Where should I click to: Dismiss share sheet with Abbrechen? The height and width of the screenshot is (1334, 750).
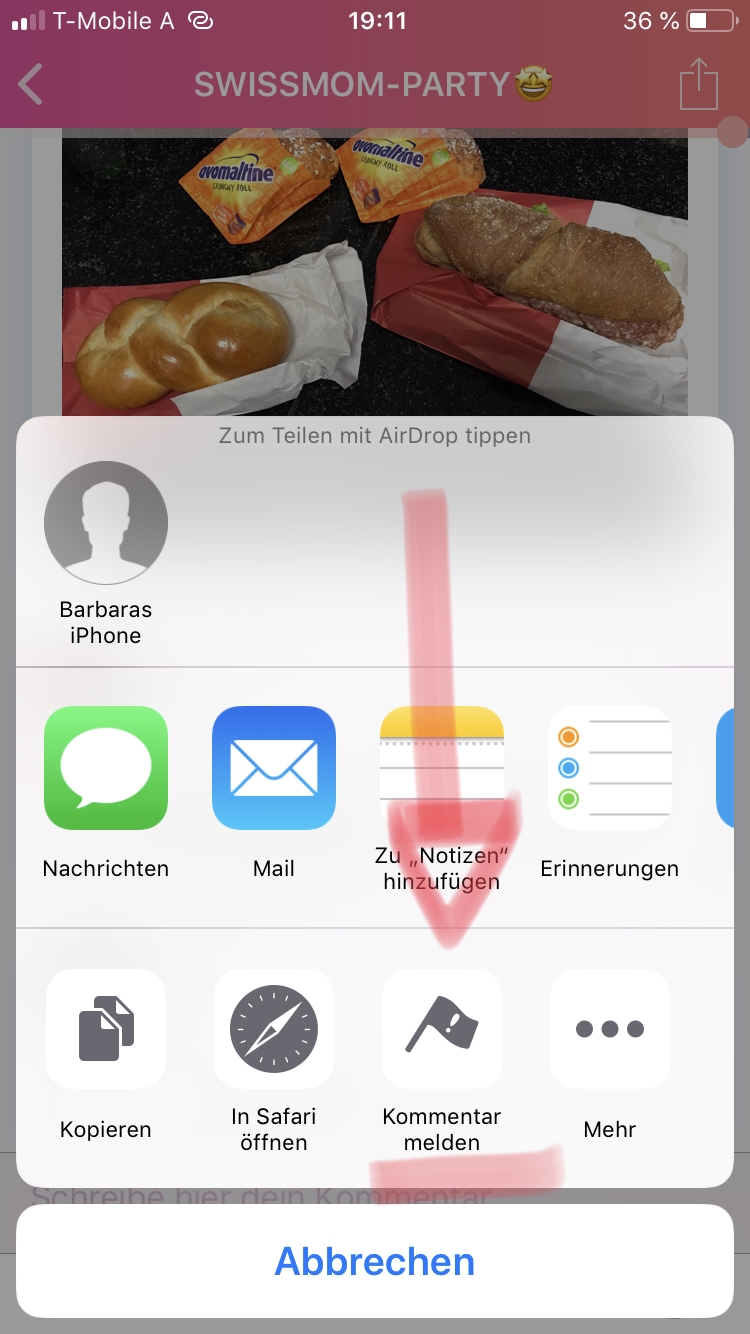pos(375,1261)
